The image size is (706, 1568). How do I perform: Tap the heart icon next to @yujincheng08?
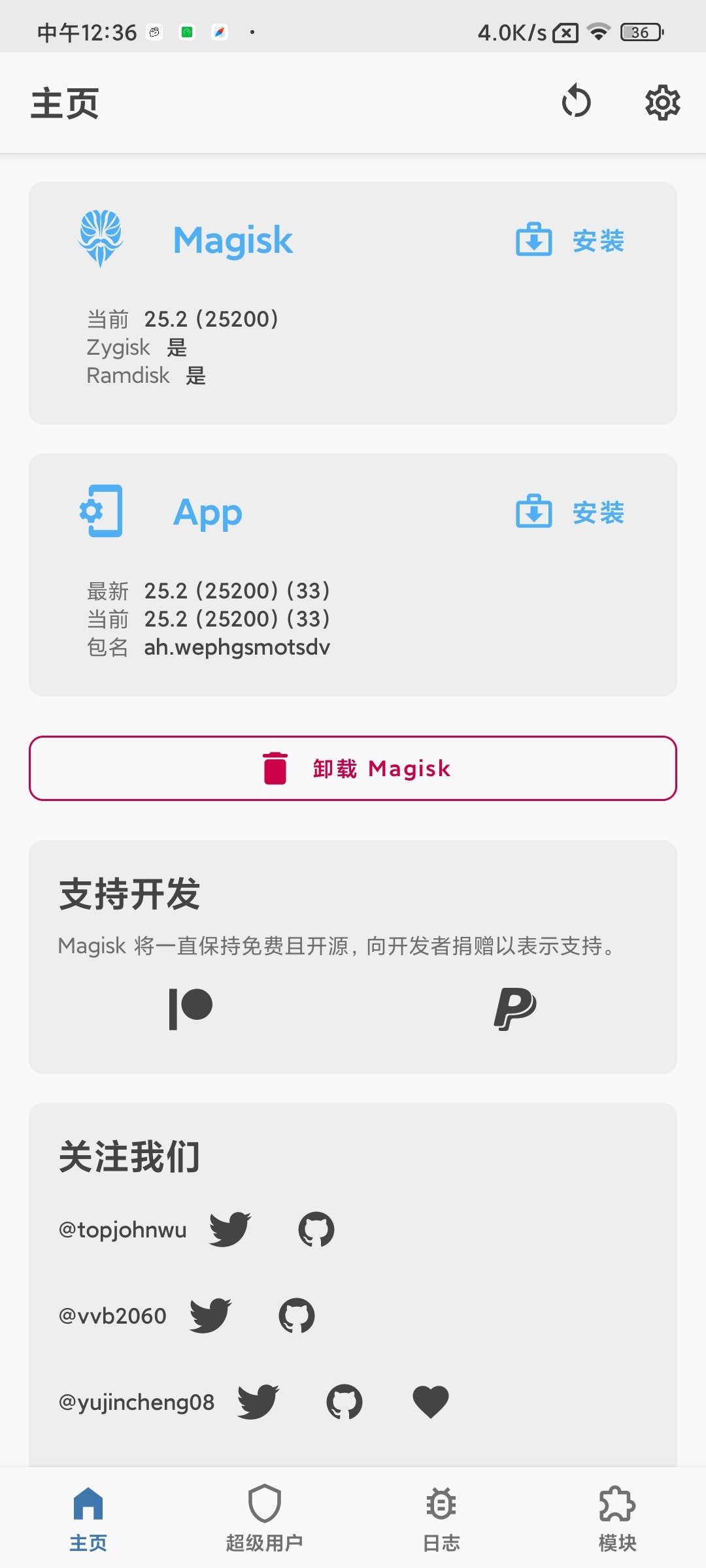point(431,1401)
